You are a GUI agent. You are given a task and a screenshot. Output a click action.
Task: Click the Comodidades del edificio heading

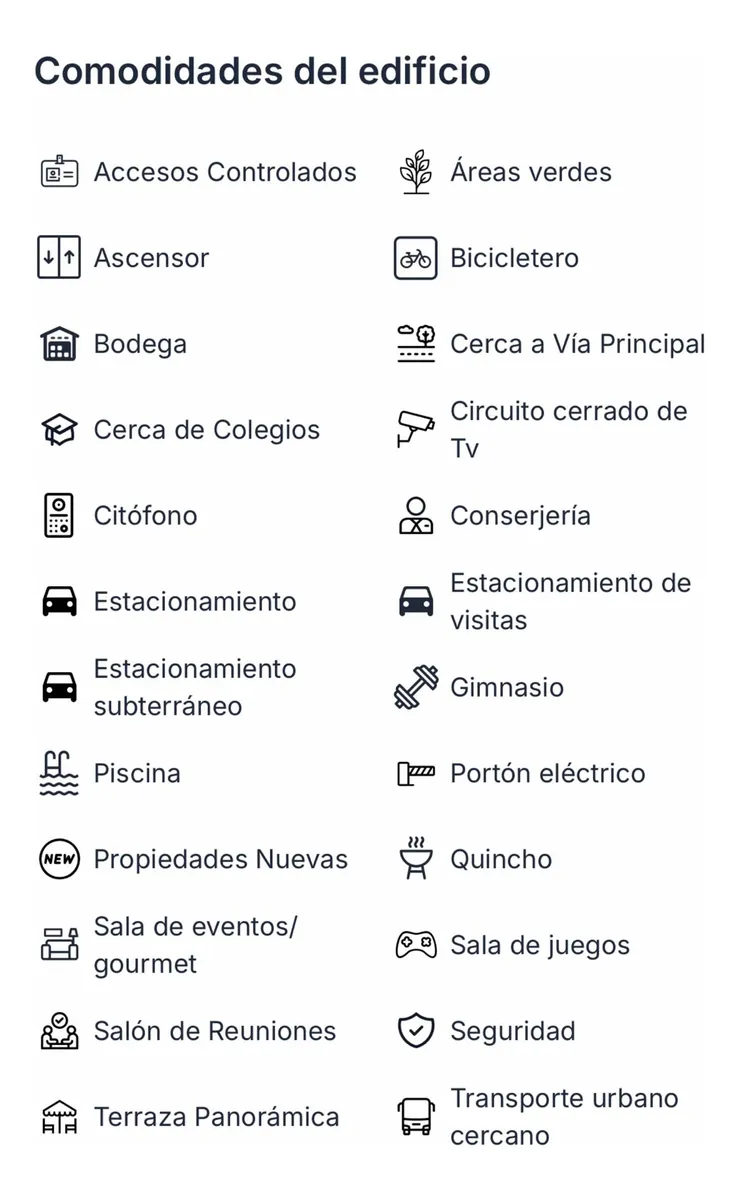click(x=263, y=71)
